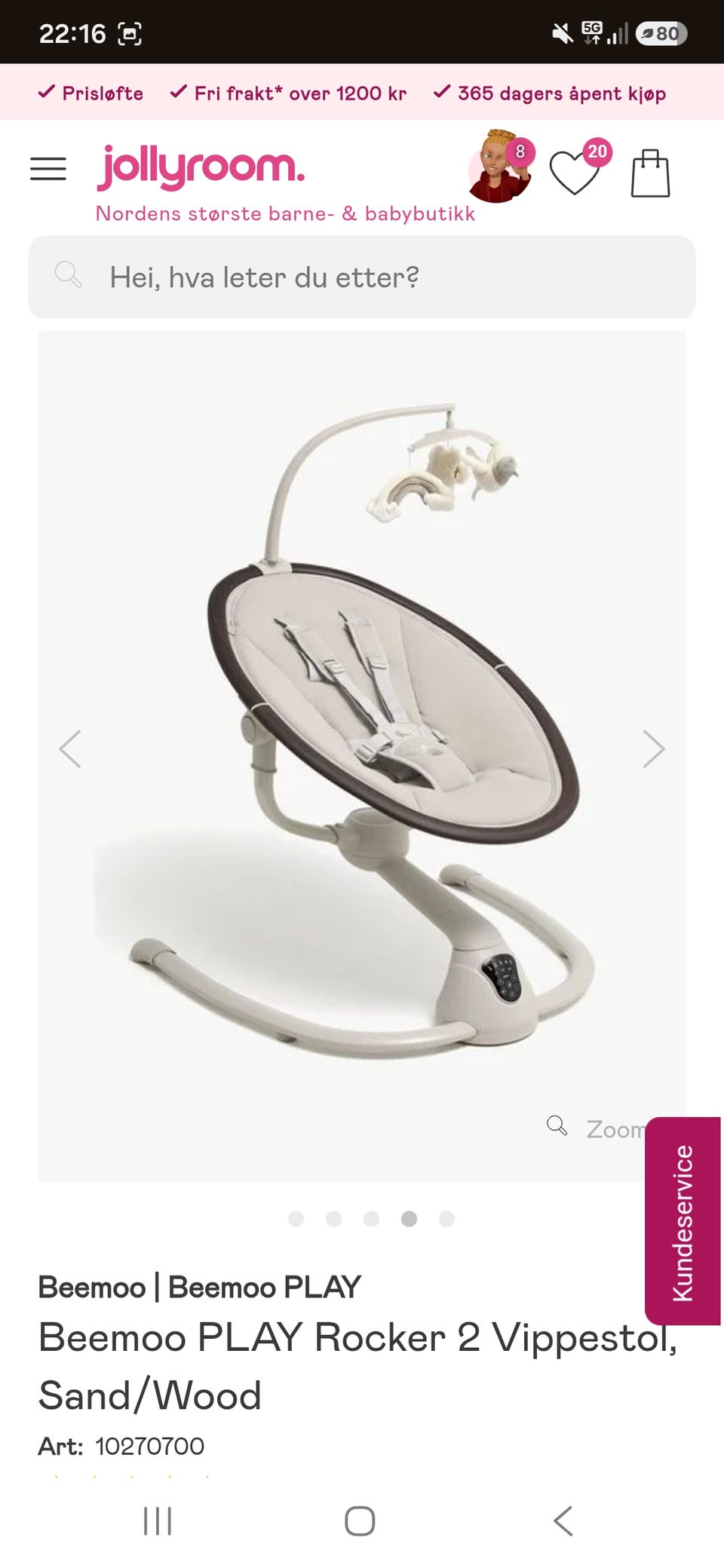The image size is (724, 1568).
Task: Go back with system back button
Action: point(563,1521)
